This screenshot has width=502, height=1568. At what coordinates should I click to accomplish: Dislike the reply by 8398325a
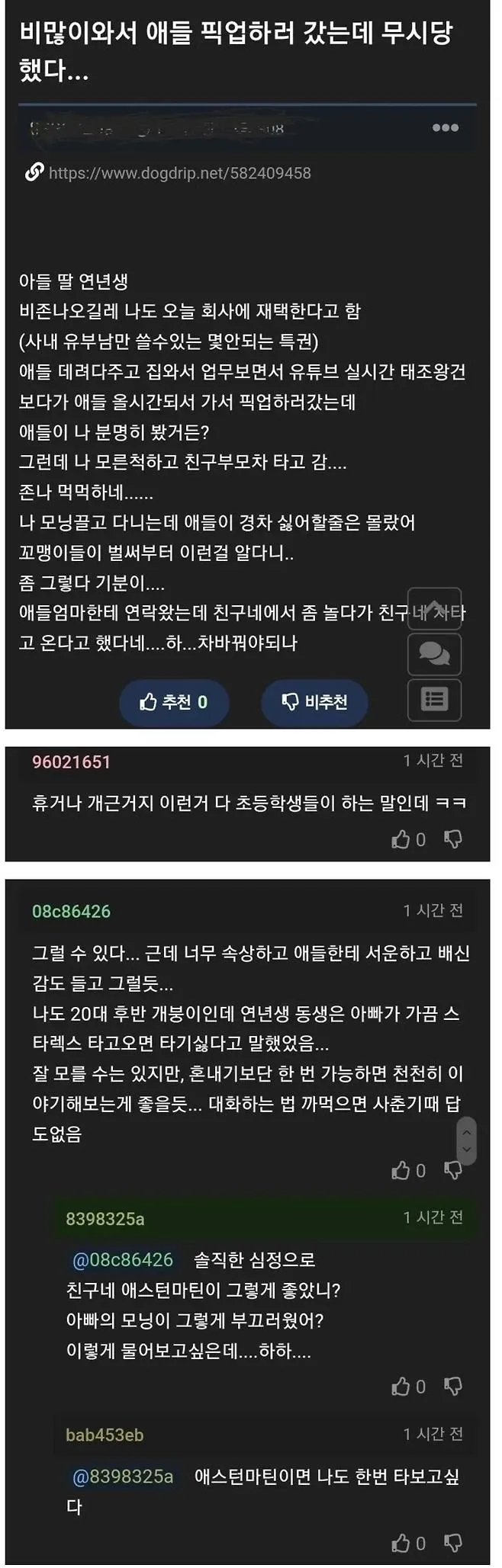tap(453, 1387)
